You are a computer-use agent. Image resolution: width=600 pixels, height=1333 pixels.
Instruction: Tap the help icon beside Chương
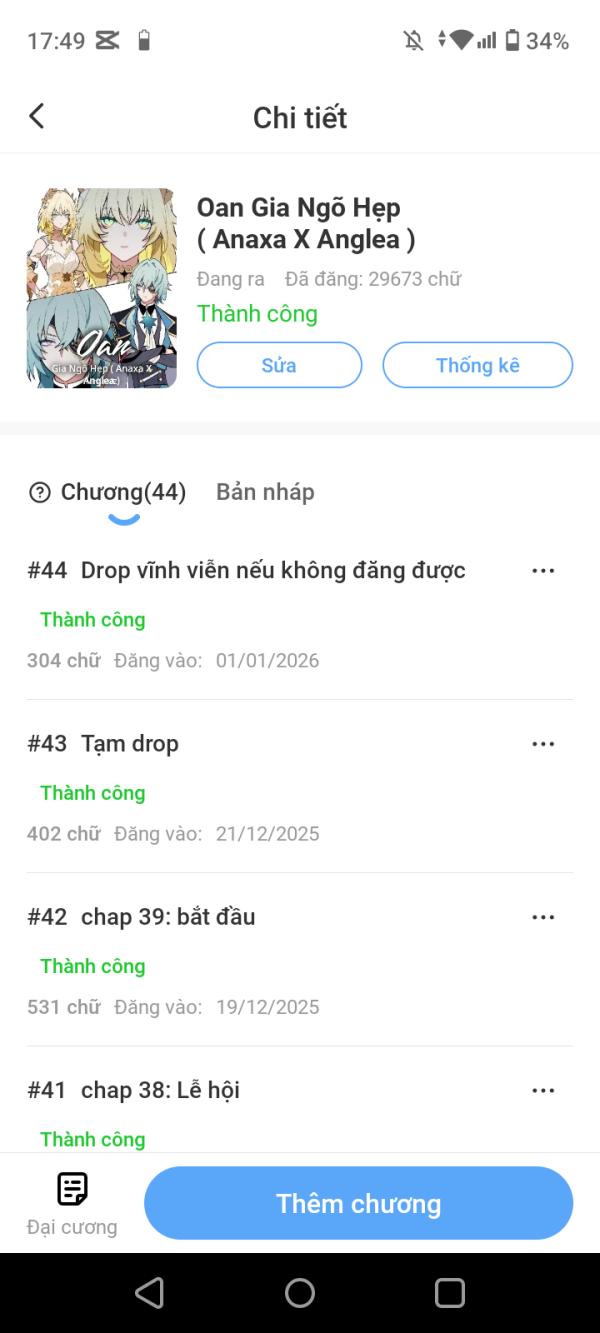pos(40,492)
